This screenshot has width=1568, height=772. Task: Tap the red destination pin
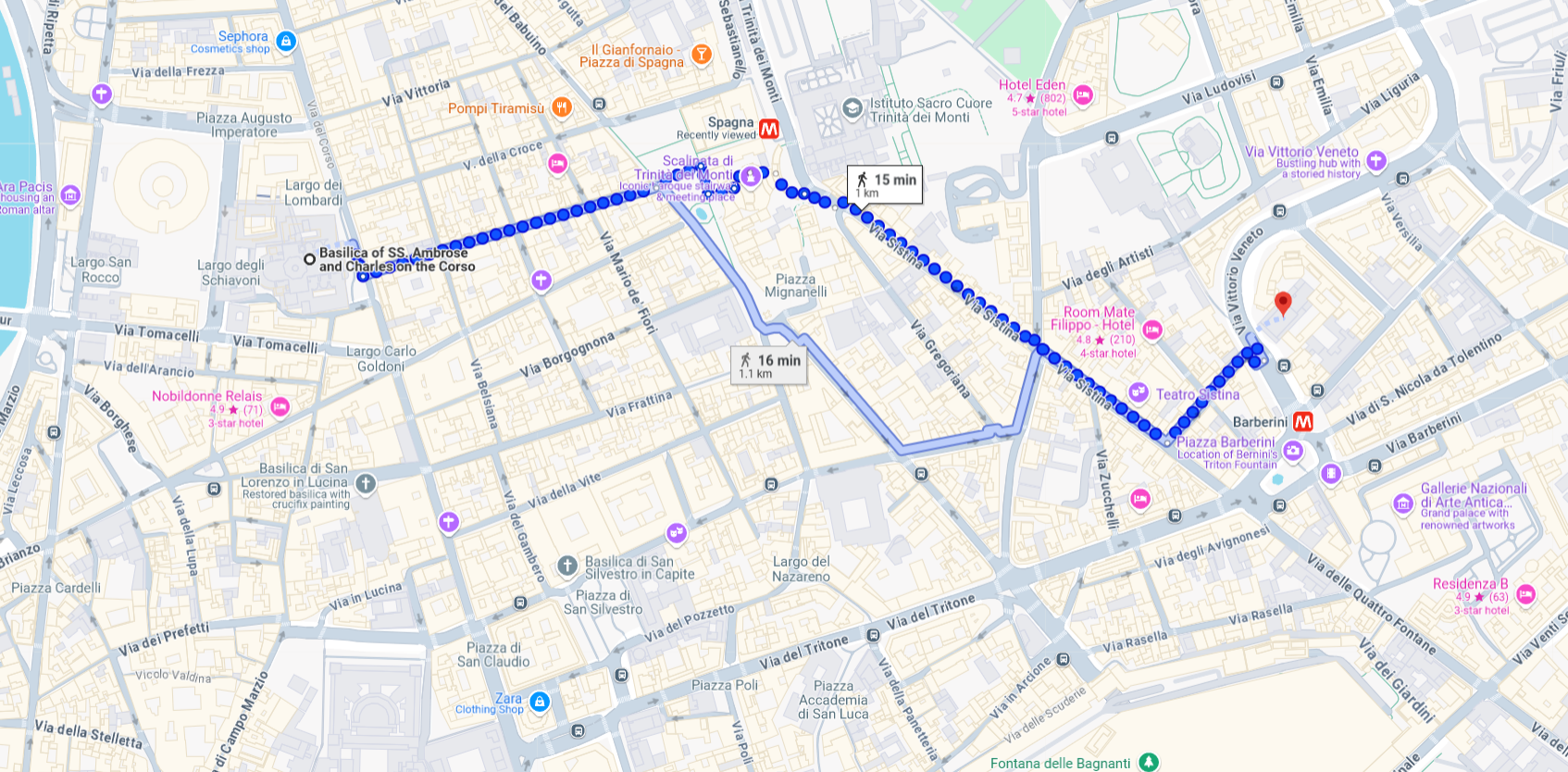[x=1283, y=302]
